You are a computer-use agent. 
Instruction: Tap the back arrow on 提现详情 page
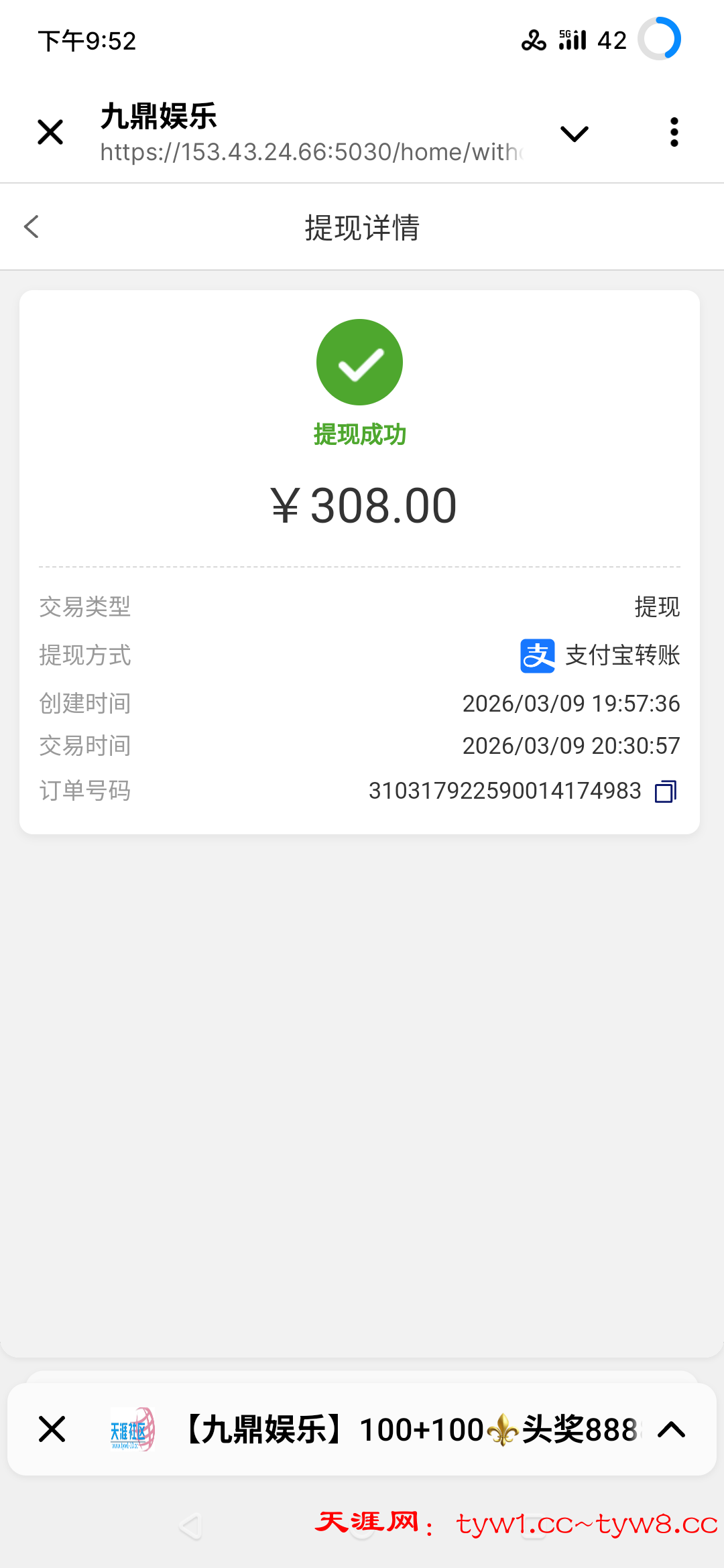click(32, 226)
